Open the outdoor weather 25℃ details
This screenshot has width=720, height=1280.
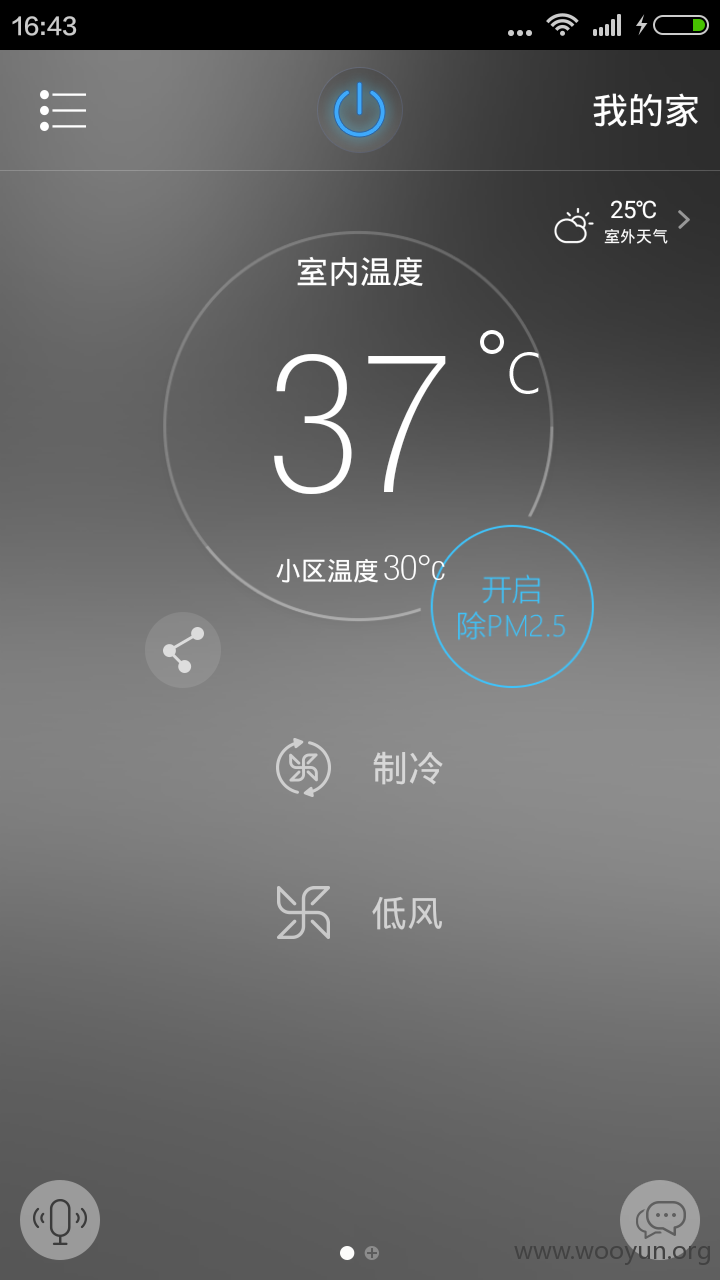(622, 222)
